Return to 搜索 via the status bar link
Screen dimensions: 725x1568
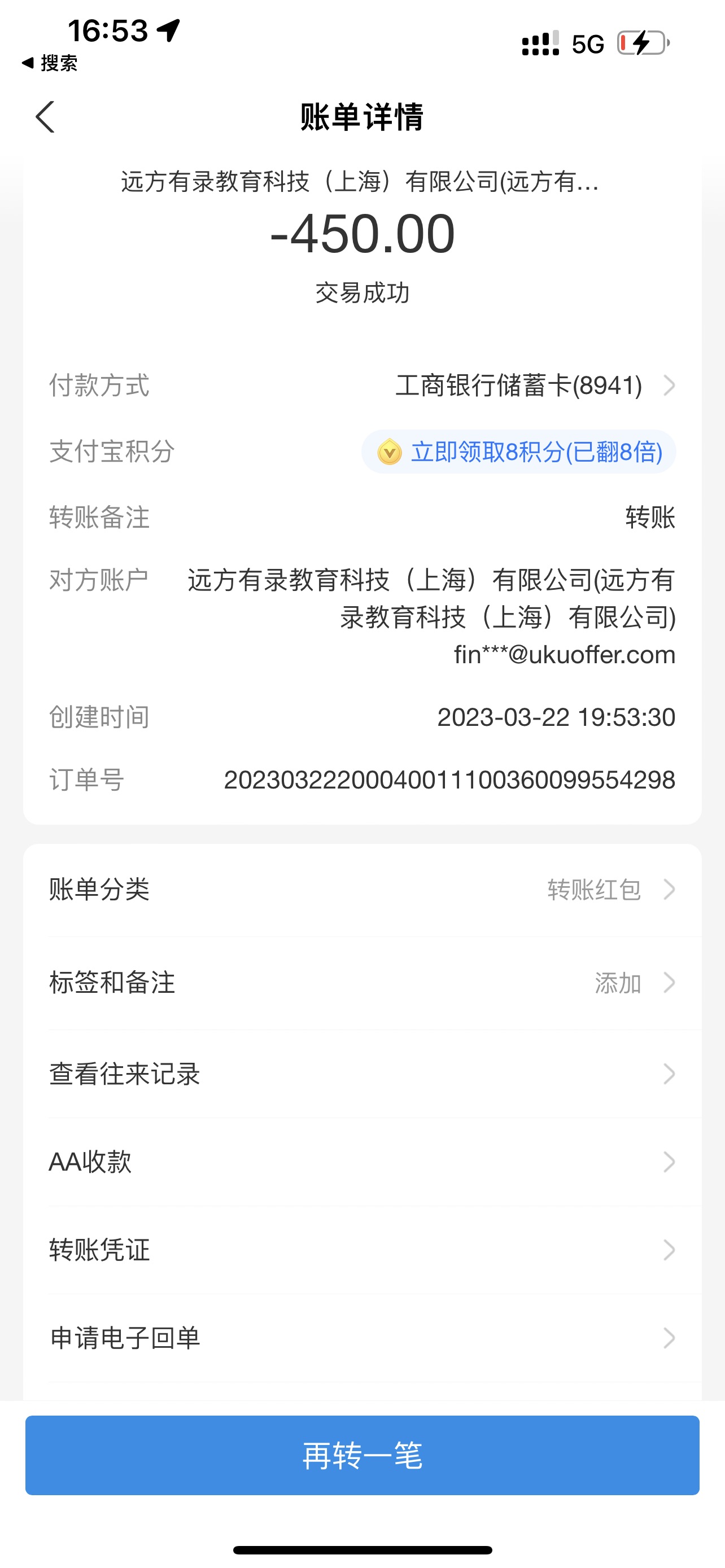coord(50,63)
